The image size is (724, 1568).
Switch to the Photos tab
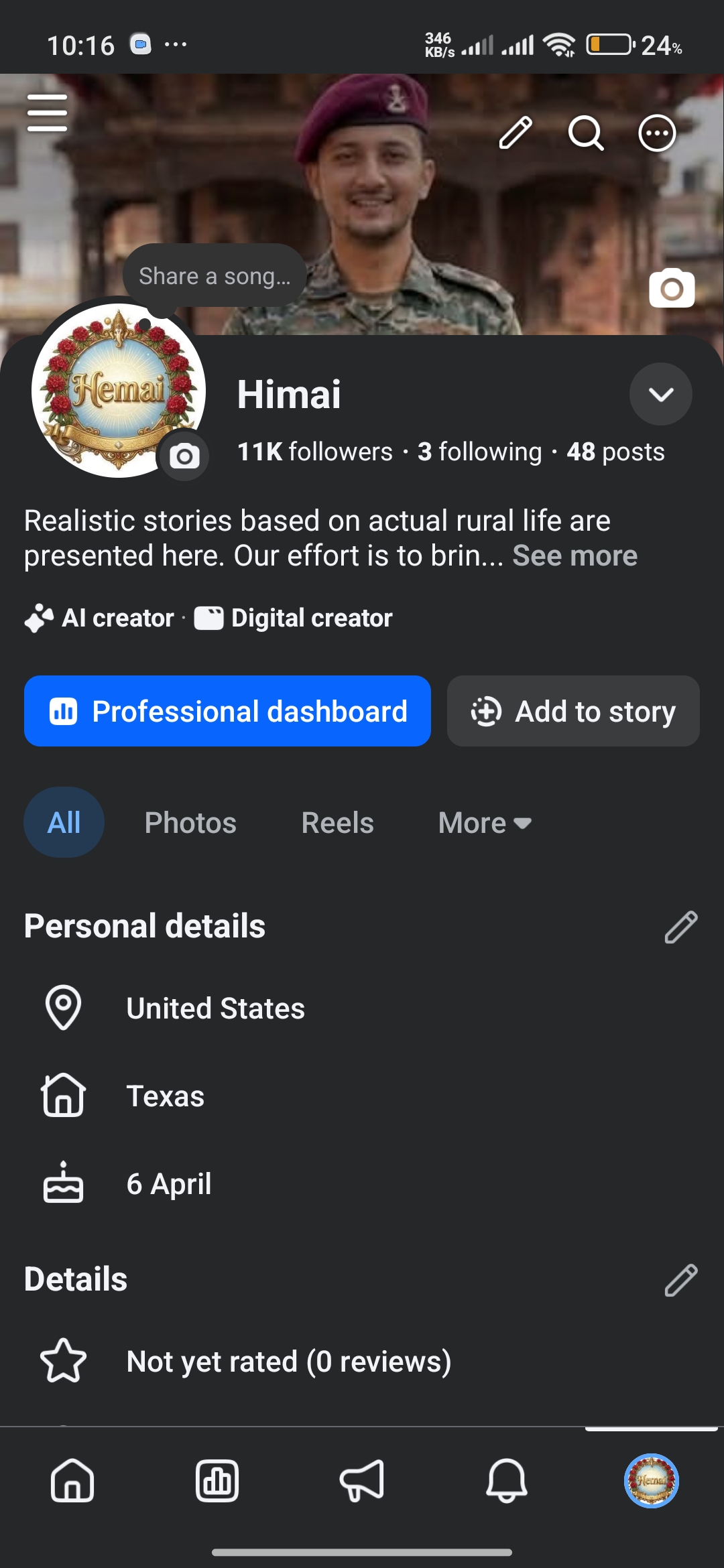[x=190, y=822]
